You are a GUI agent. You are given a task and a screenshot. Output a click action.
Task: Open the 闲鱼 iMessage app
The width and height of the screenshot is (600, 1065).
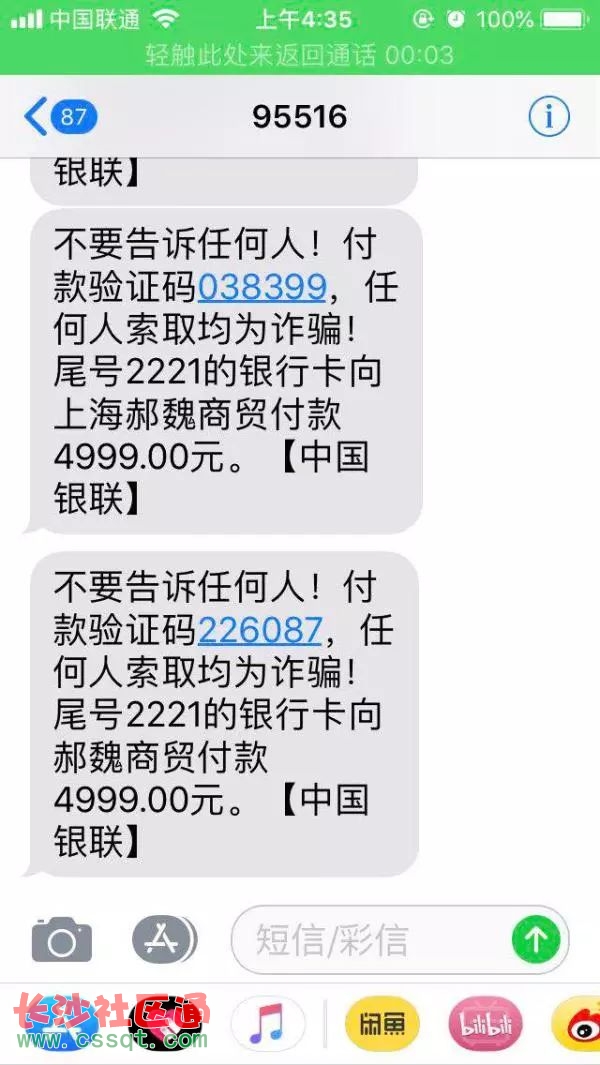[x=383, y=1024]
